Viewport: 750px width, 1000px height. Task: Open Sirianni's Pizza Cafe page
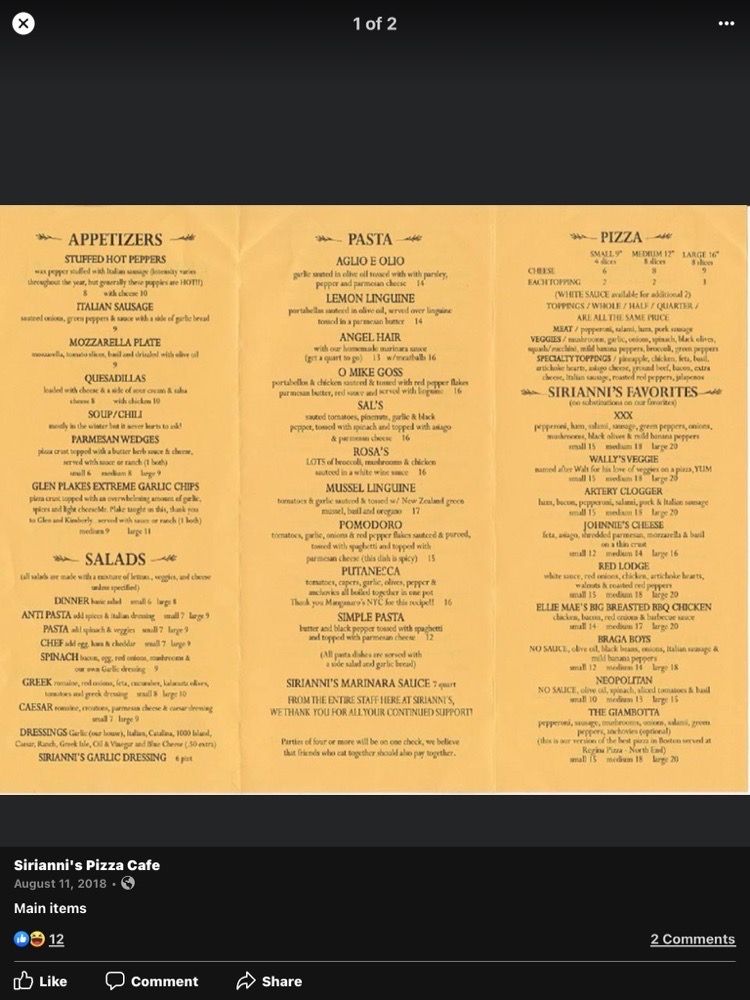(x=87, y=865)
